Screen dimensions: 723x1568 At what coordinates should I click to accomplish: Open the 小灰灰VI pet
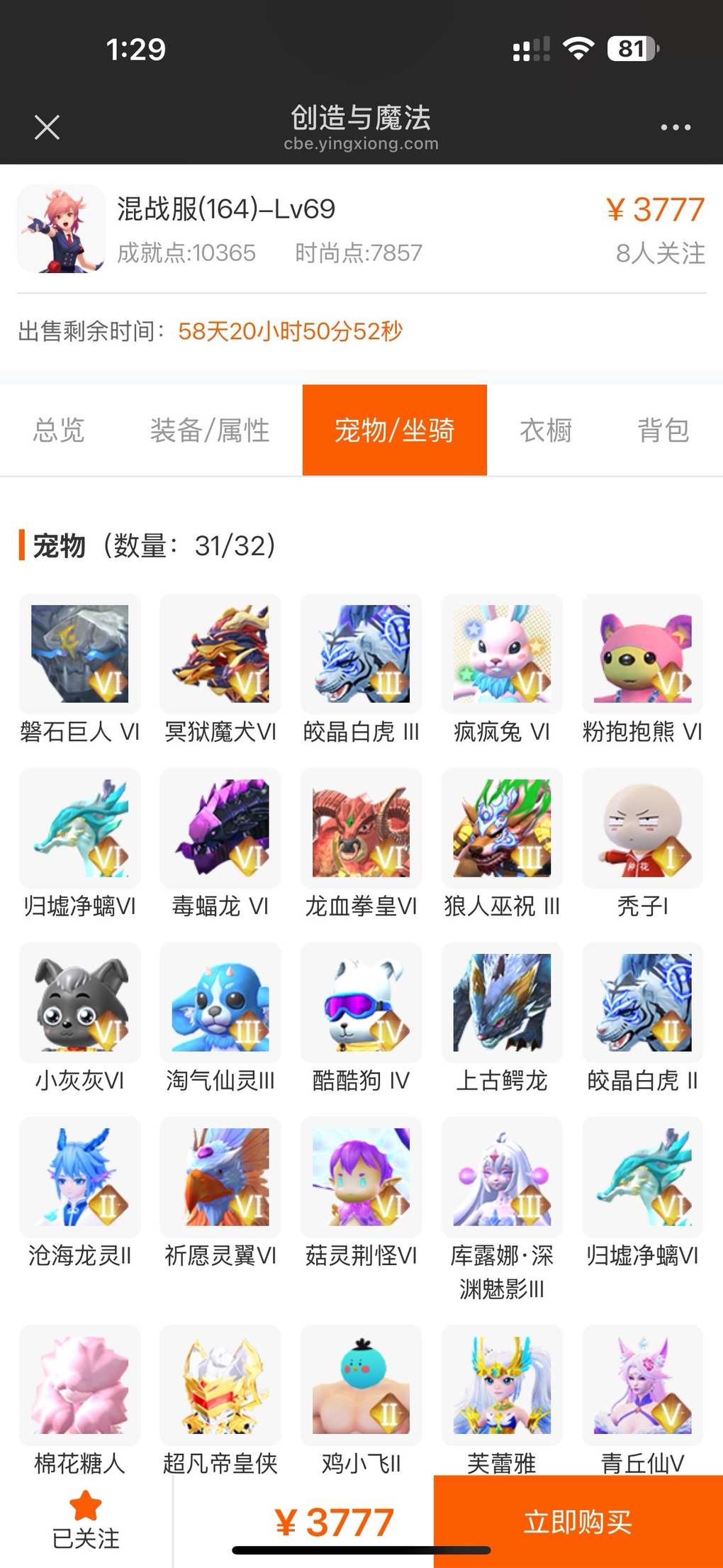coord(79,1003)
